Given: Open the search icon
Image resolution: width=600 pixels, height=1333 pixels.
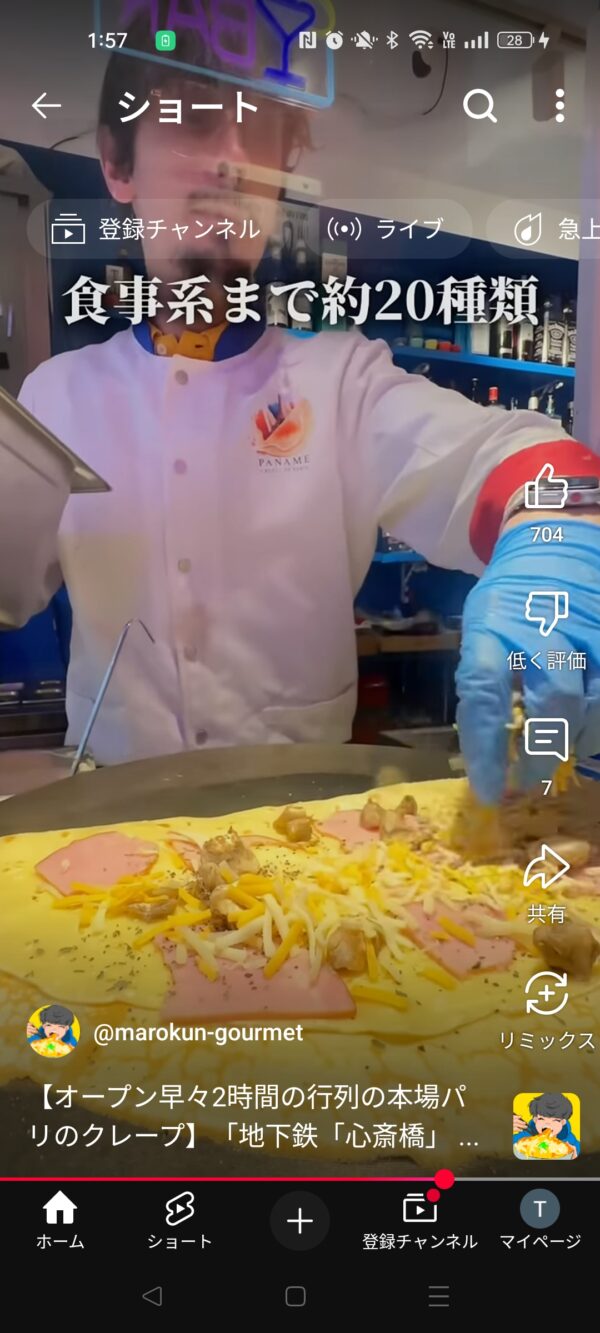Looking at the screenshot, I should point(480,106).
